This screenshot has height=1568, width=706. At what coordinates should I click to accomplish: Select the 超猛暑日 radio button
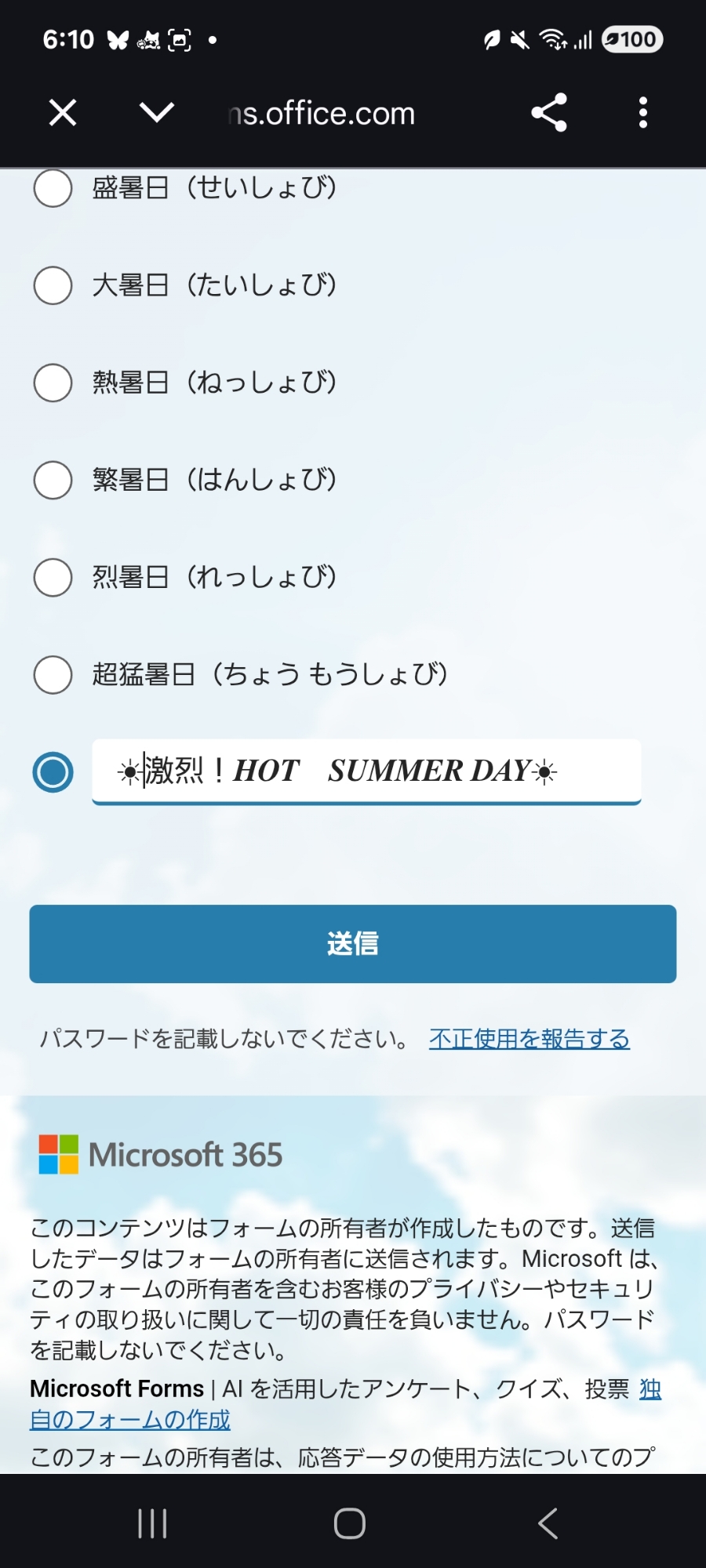coord(53,674)
